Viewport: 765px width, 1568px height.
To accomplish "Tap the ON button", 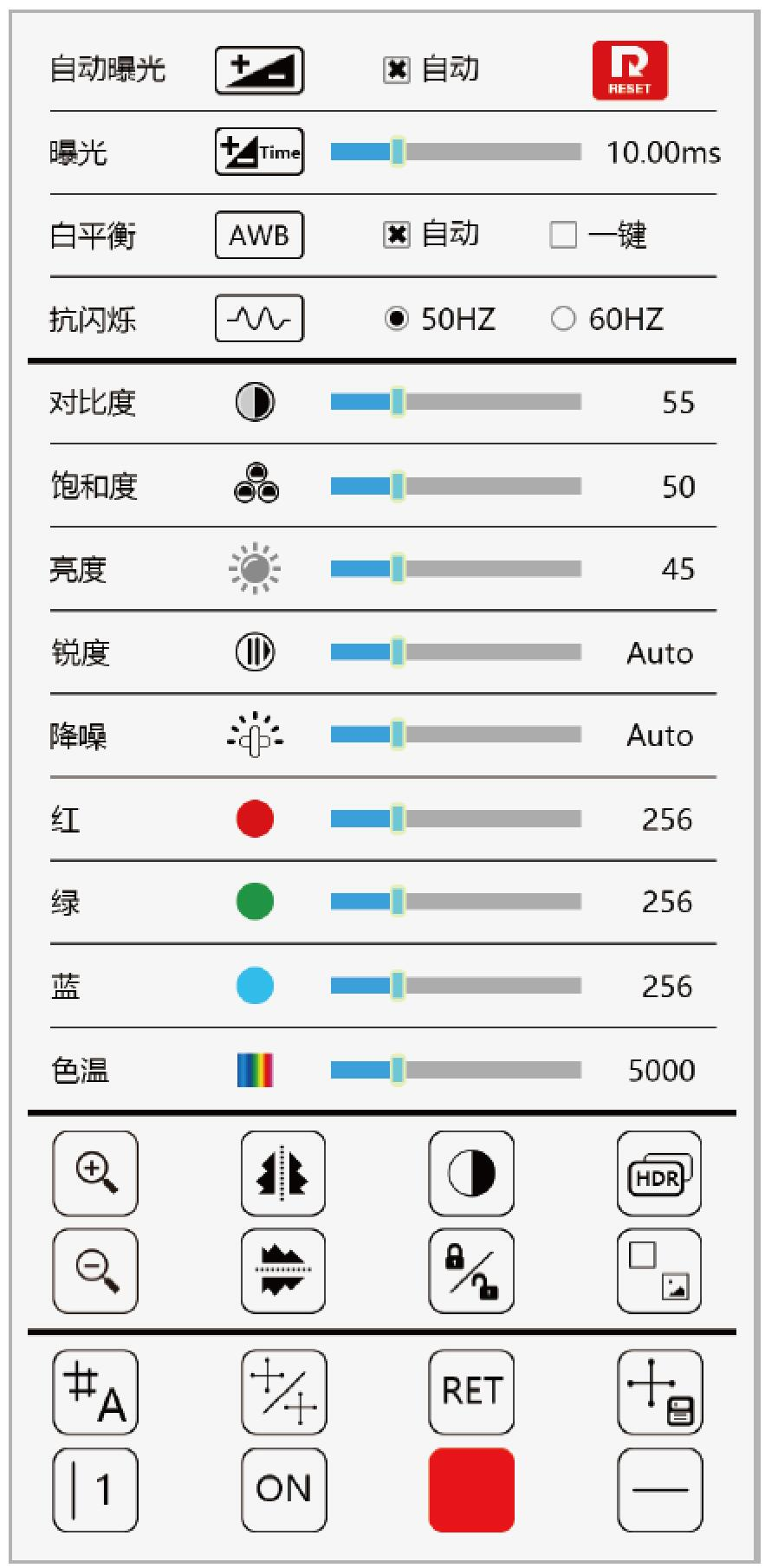I will pos(283,1489).
